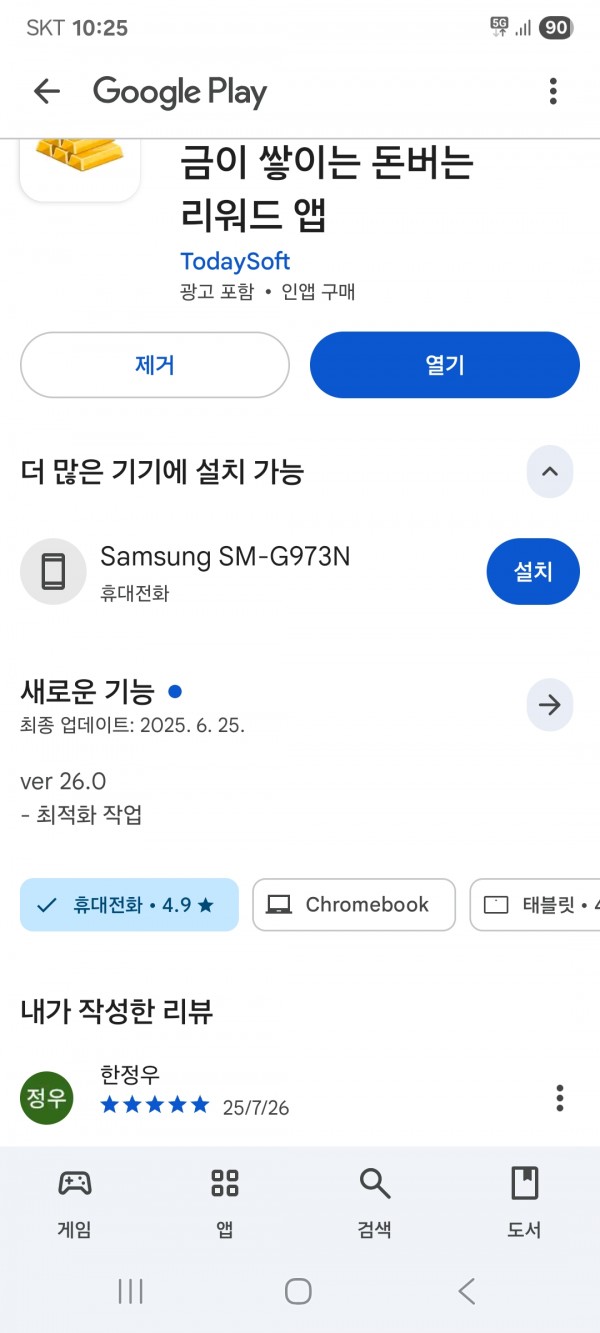Open the TodaySoft developer page
Image resolution: width=600 pixels, height=1333 pixels.
point(235,261)
